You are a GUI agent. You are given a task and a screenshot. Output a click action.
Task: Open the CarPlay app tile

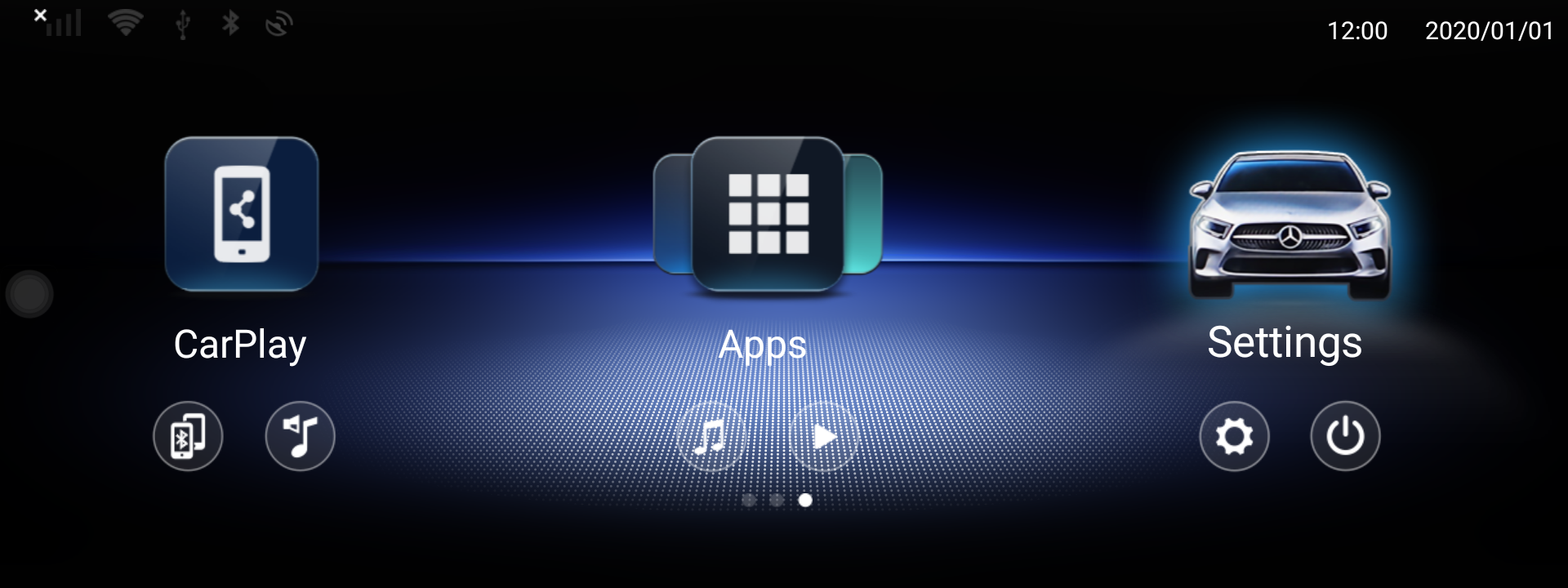(242, 214)
